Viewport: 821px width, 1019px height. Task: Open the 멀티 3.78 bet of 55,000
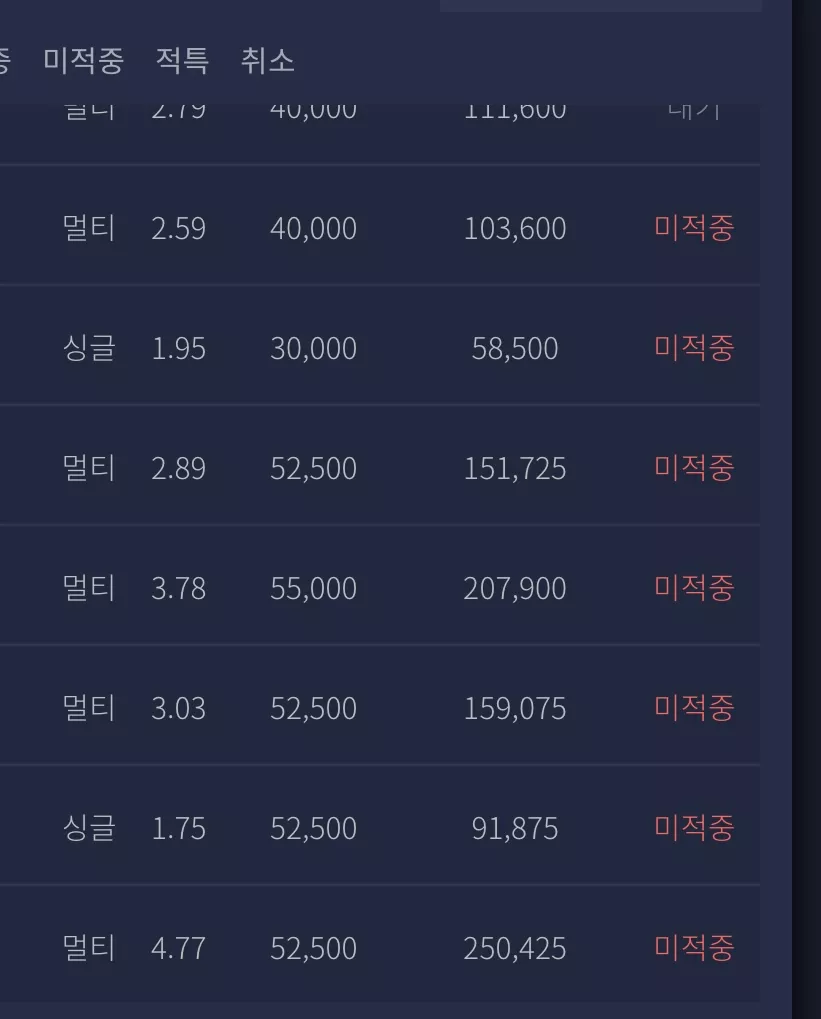(x=380, y=586)
